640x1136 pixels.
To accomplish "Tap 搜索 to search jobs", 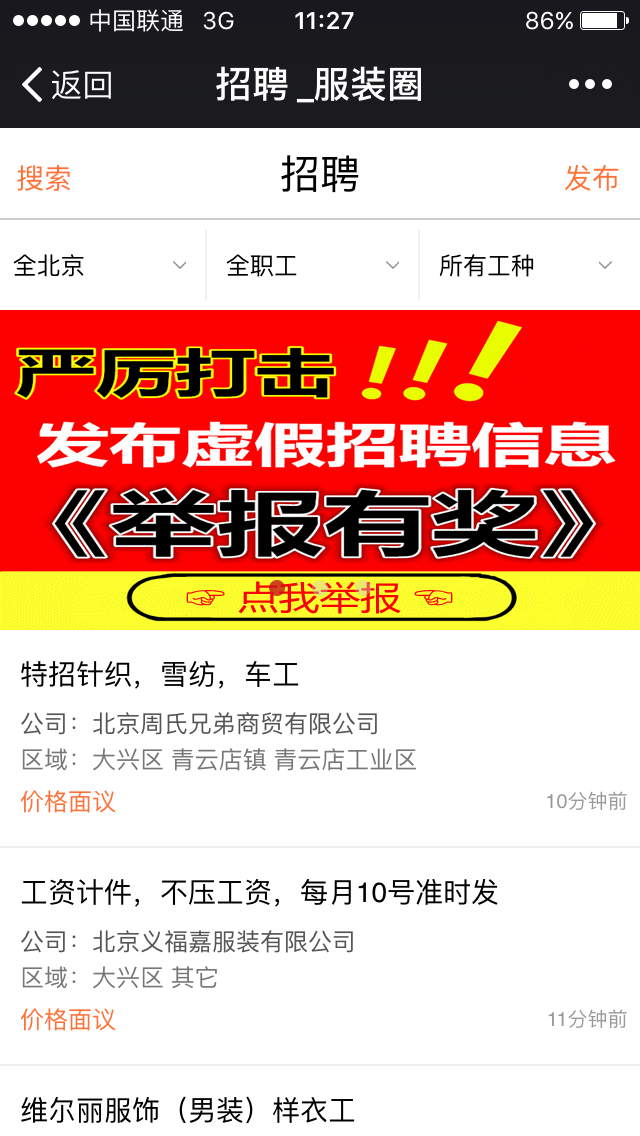I will coord(44,178).
